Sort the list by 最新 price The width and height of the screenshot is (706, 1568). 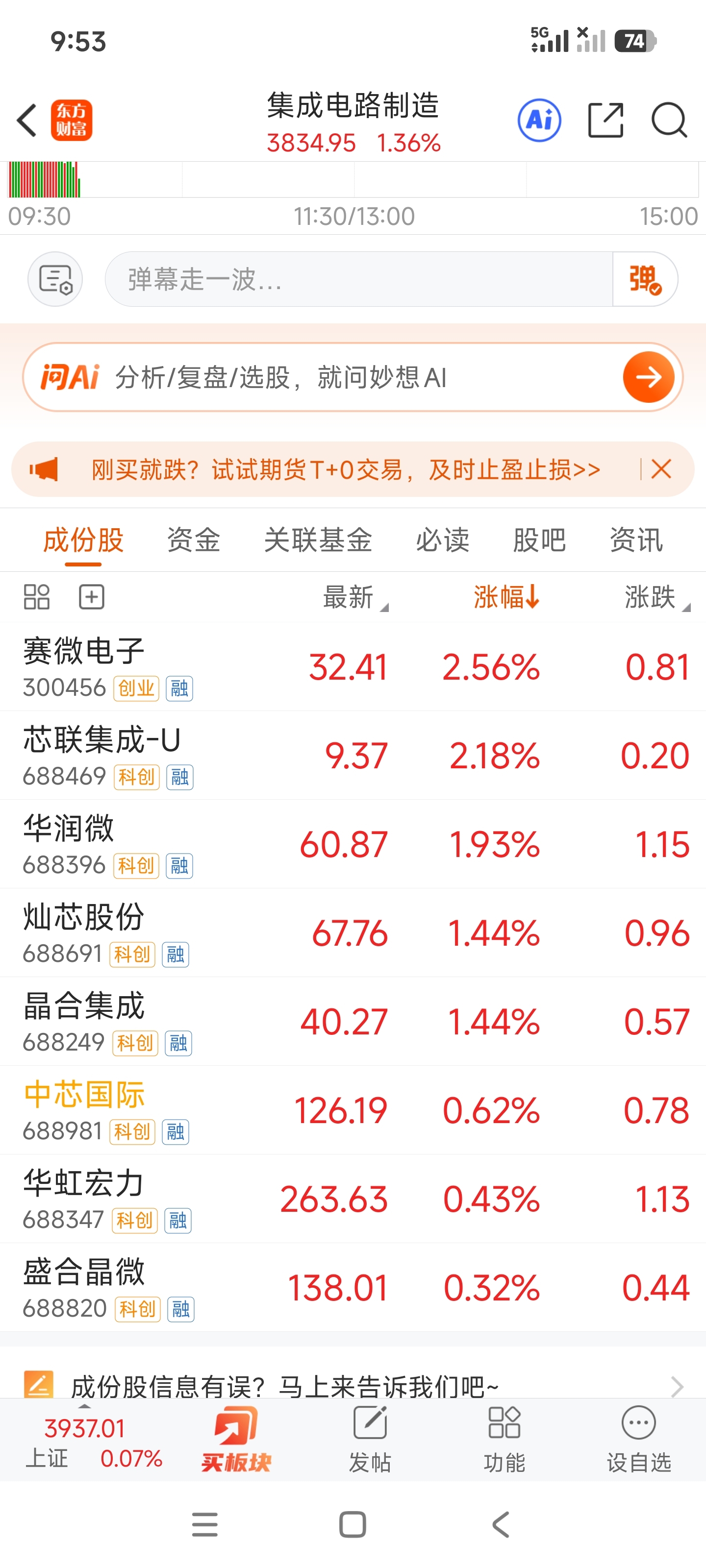click(x=355, y=597)
